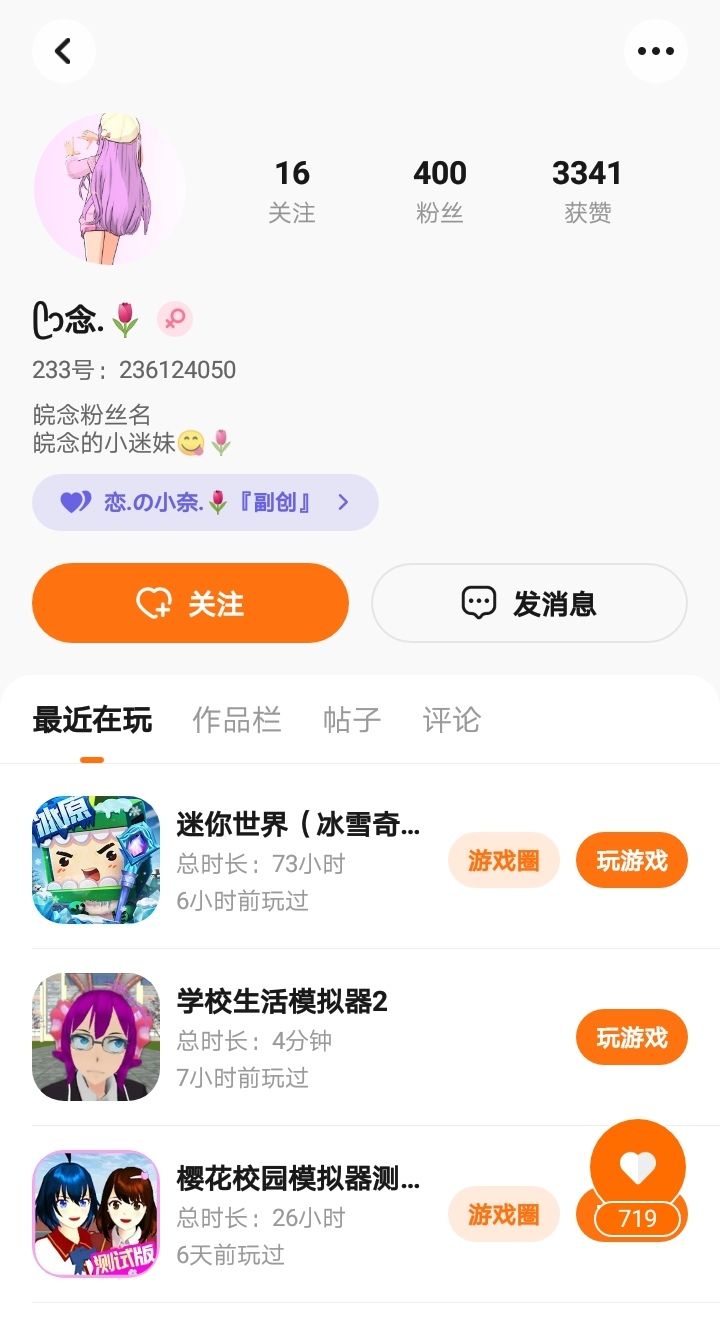
Task: Open 游戏圈 for 迷你世界
Action: [503, 860]
